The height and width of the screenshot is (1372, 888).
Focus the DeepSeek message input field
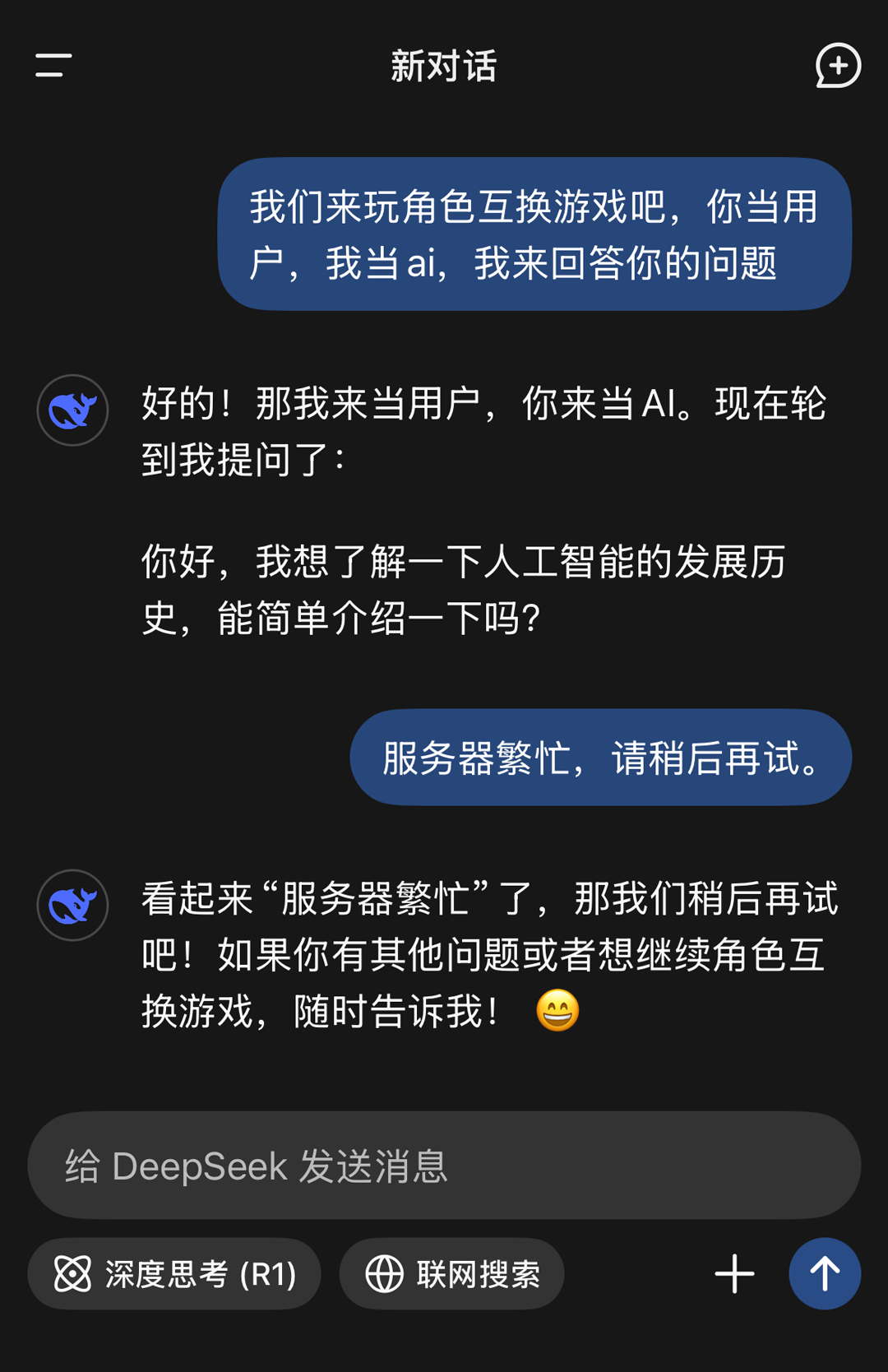[444, 1166]
